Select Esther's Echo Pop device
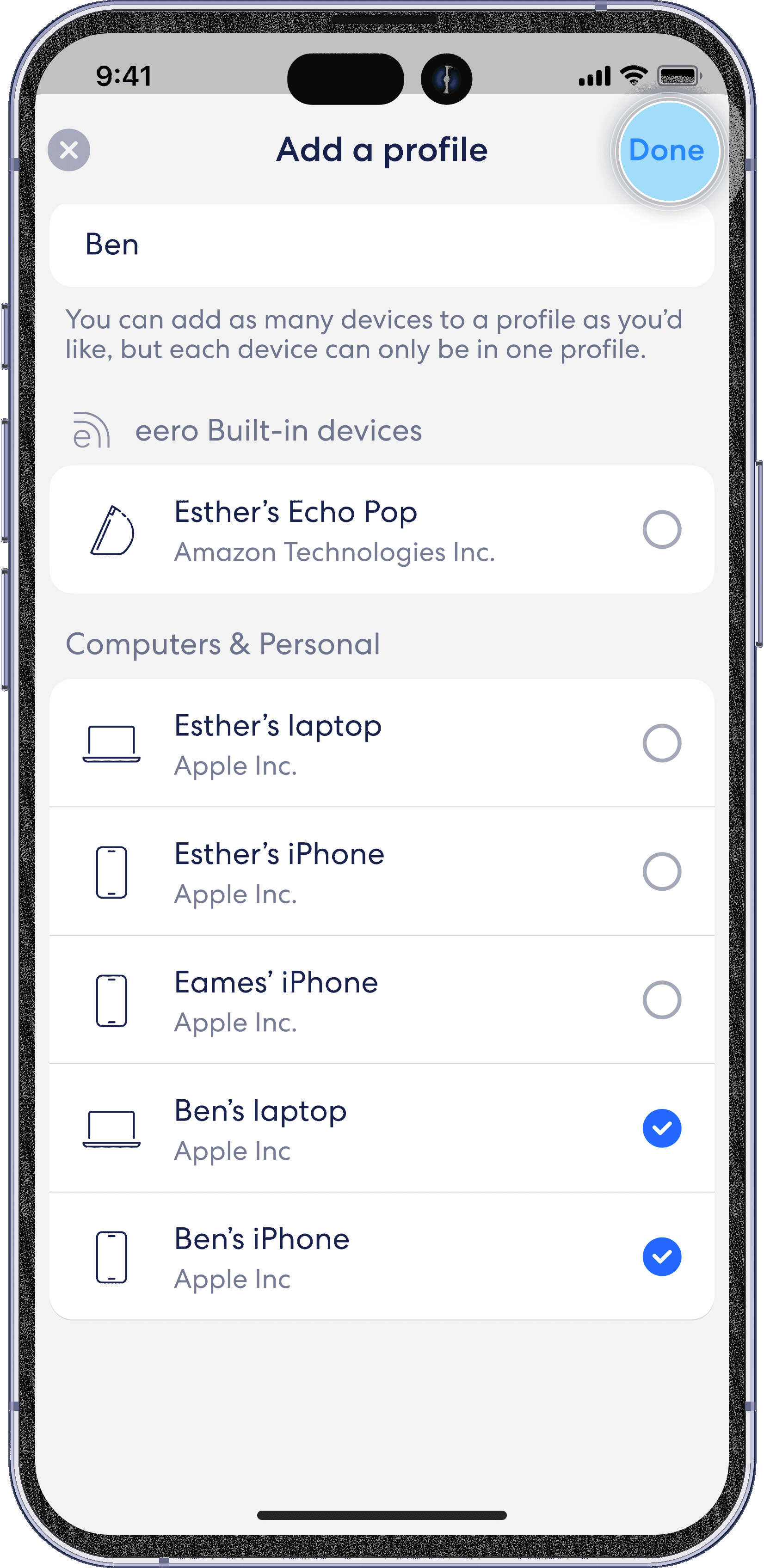This screenshot has width=764, height=1568. (661, 530)
